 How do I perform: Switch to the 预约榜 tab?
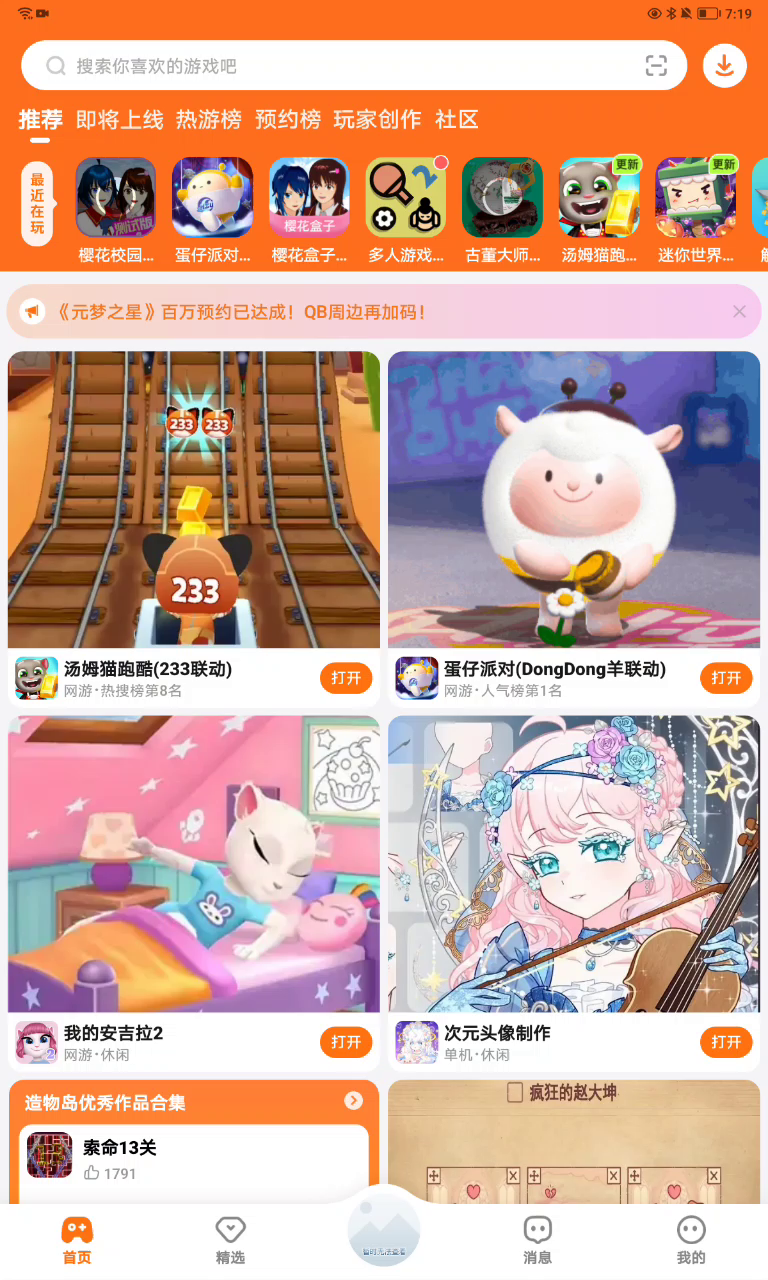pyautogui.click(x=288, y=120)
